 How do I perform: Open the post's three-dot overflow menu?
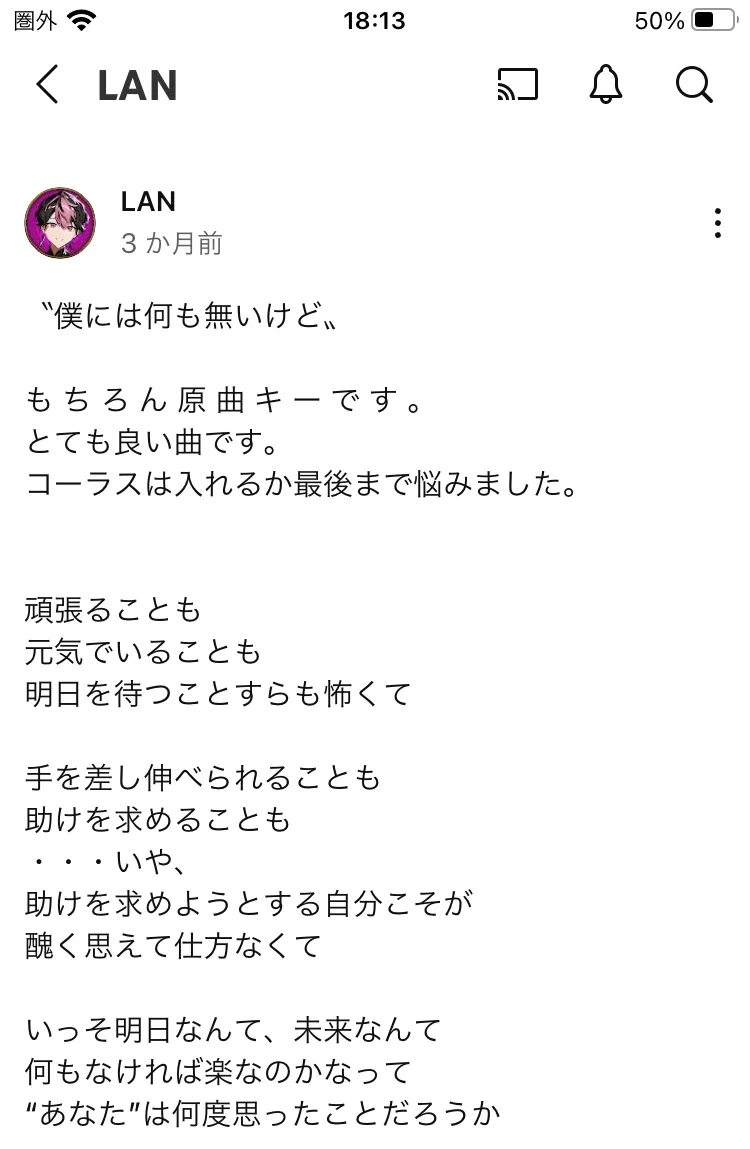point(718,223)
